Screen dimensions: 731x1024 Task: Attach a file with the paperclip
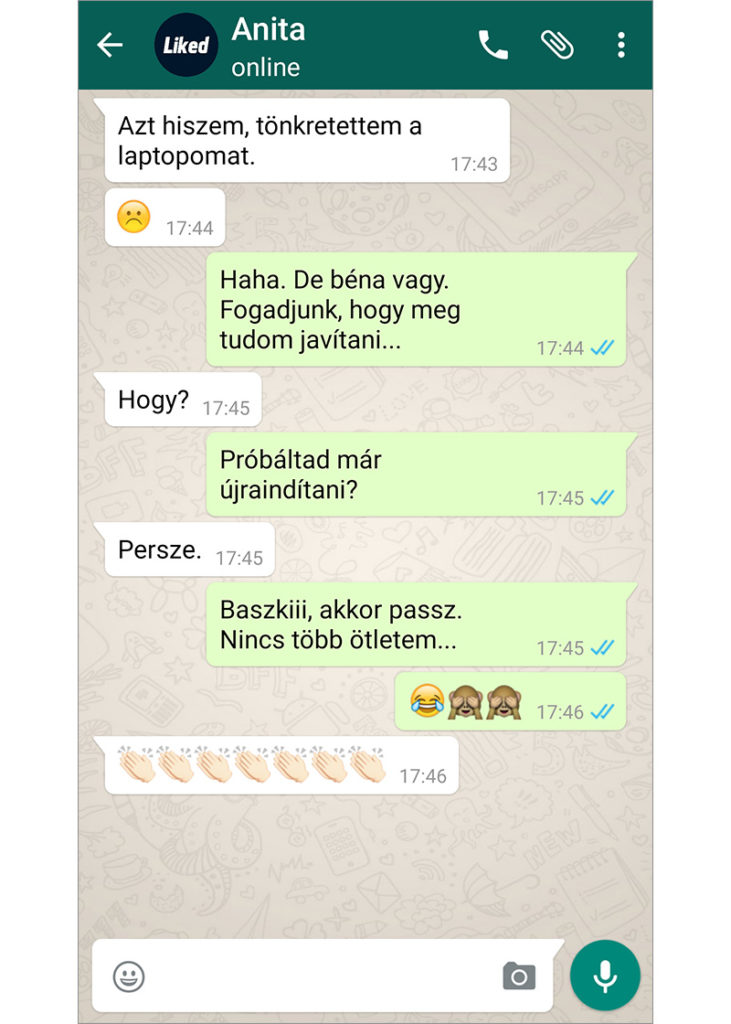coord(556,45)
